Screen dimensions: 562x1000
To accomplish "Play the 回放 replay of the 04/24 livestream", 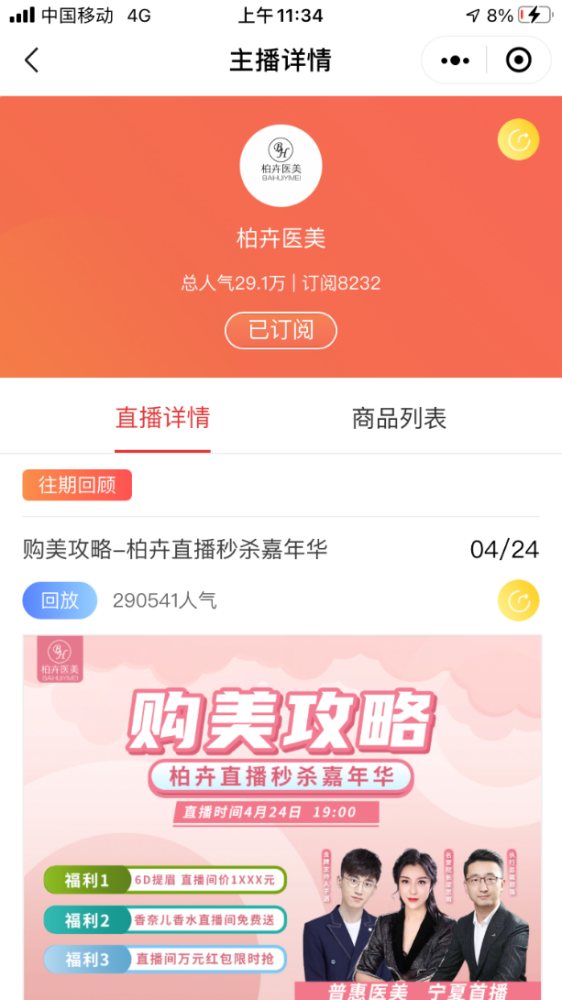I will (60, 600).
